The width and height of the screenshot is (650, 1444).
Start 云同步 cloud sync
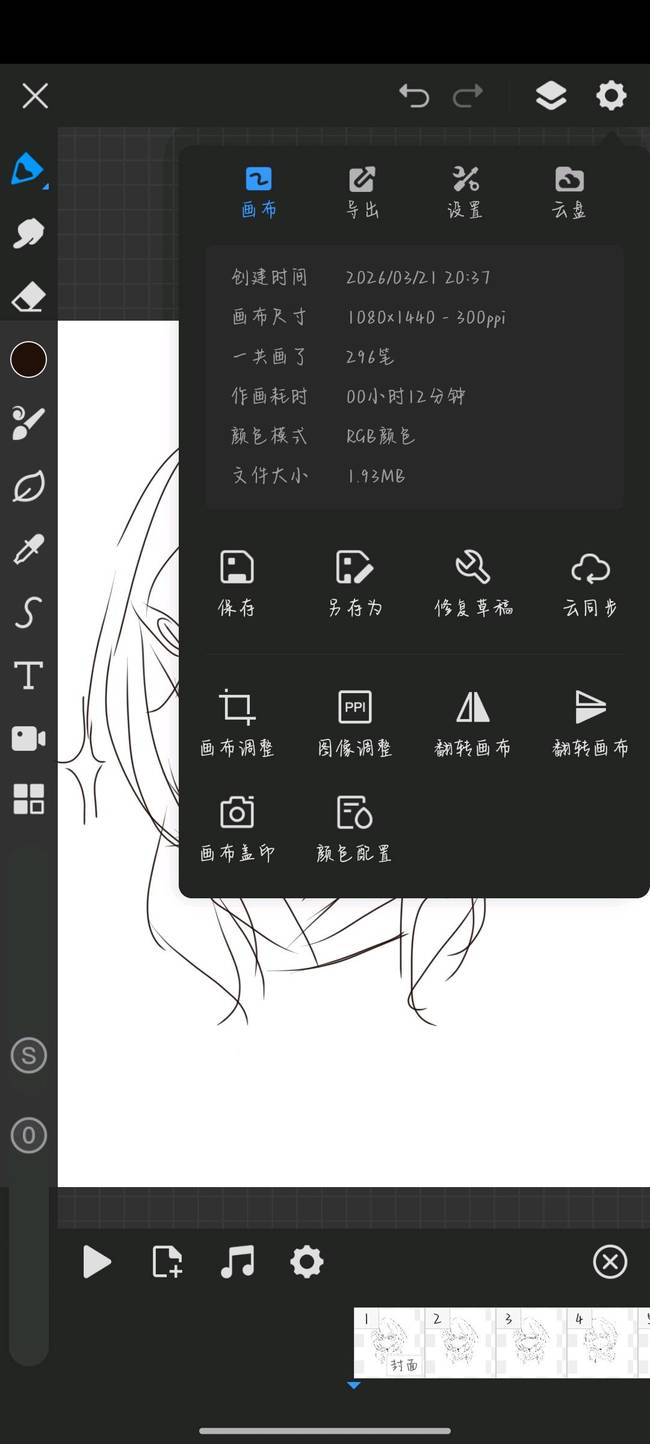point(590,582)
